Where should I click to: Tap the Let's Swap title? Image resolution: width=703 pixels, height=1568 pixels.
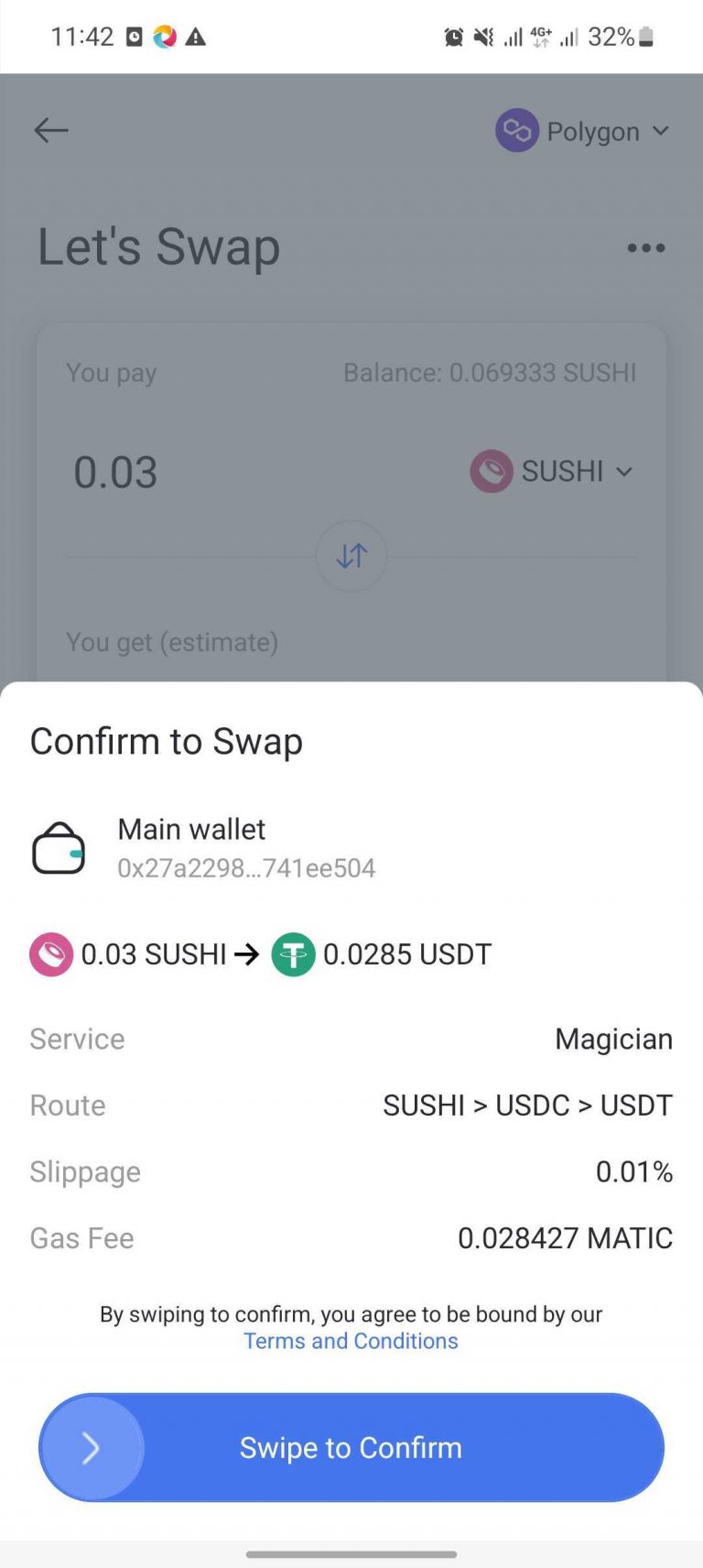point(157,247)
